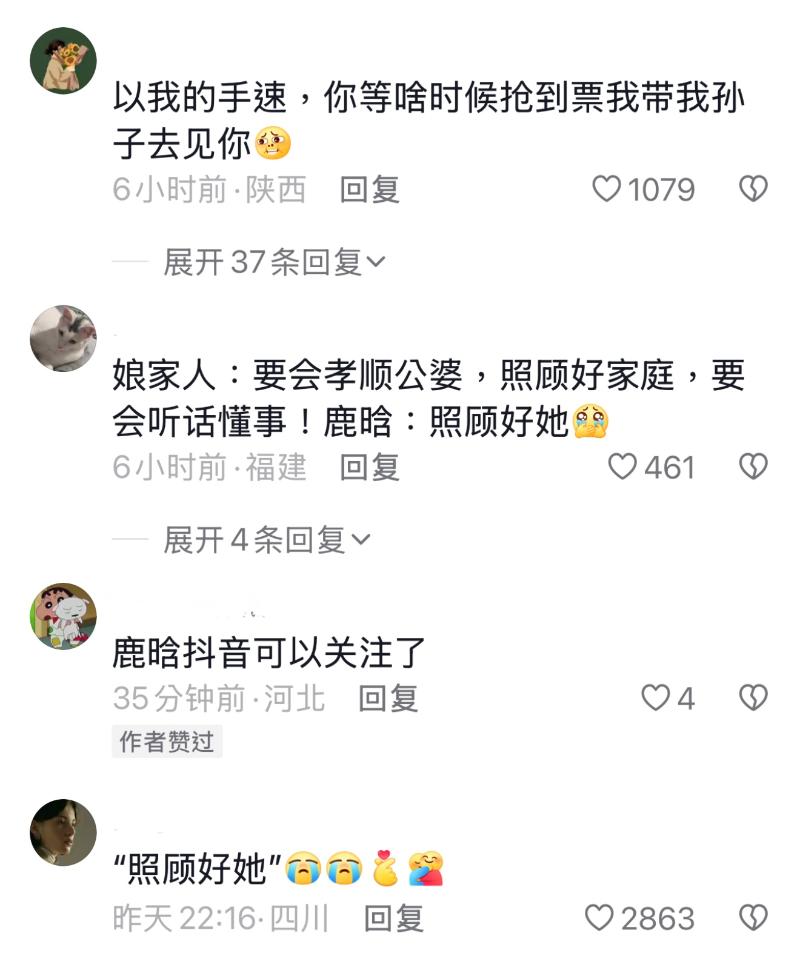Dislike the 福建 comment about 娘家人
This screenshot has height=953, width=800.
click(x=752, y=467)
